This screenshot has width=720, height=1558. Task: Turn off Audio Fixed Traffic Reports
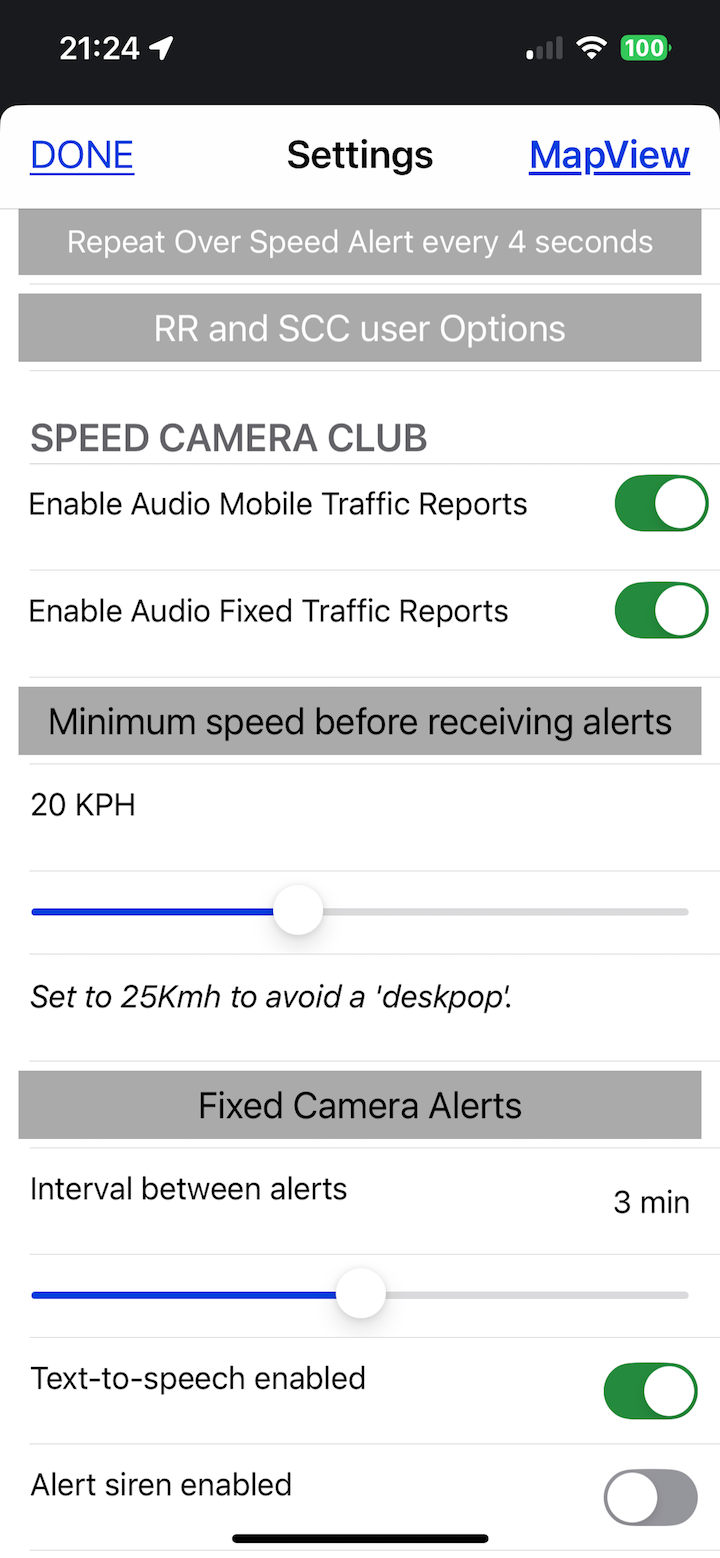661,610
